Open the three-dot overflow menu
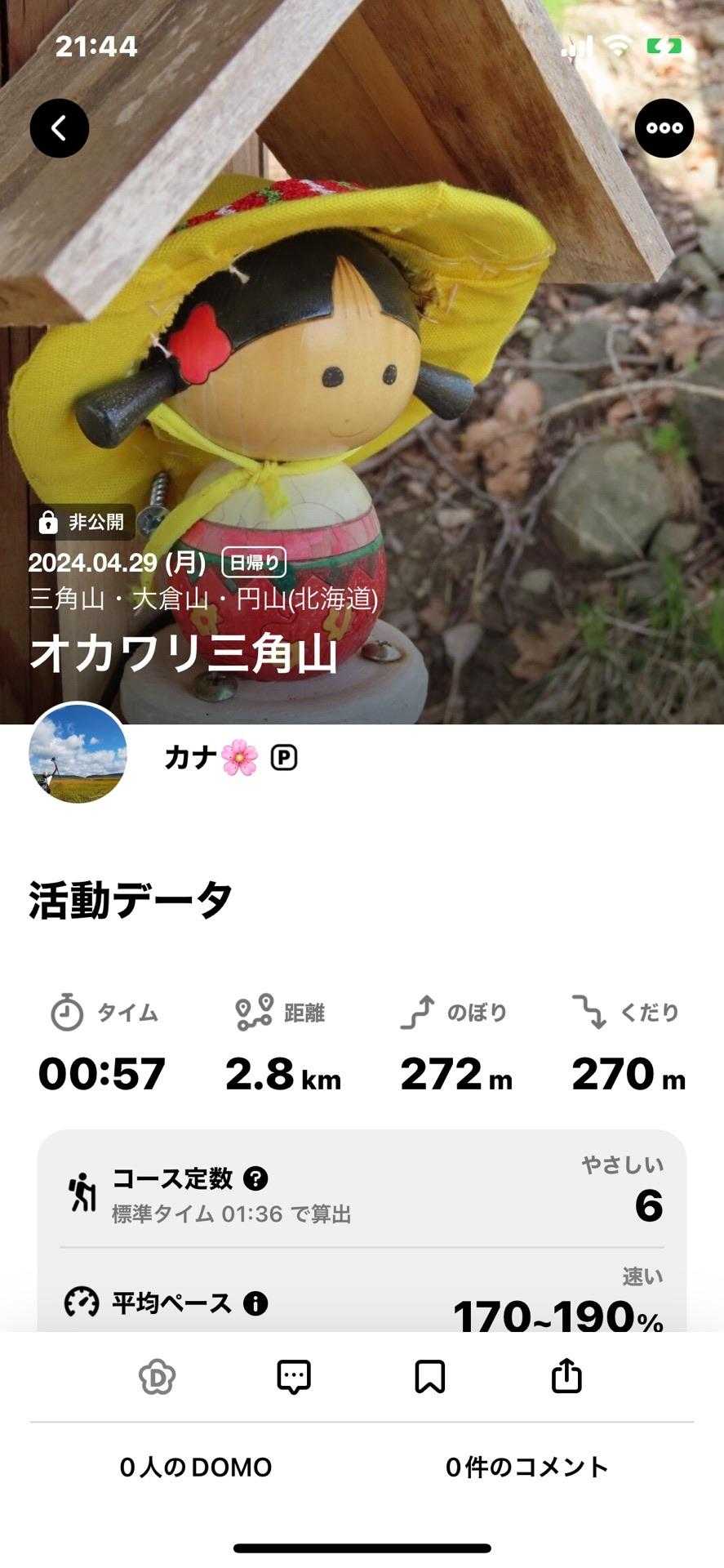The width and height of the screenshot is (724, 1568). pos(664,128)
